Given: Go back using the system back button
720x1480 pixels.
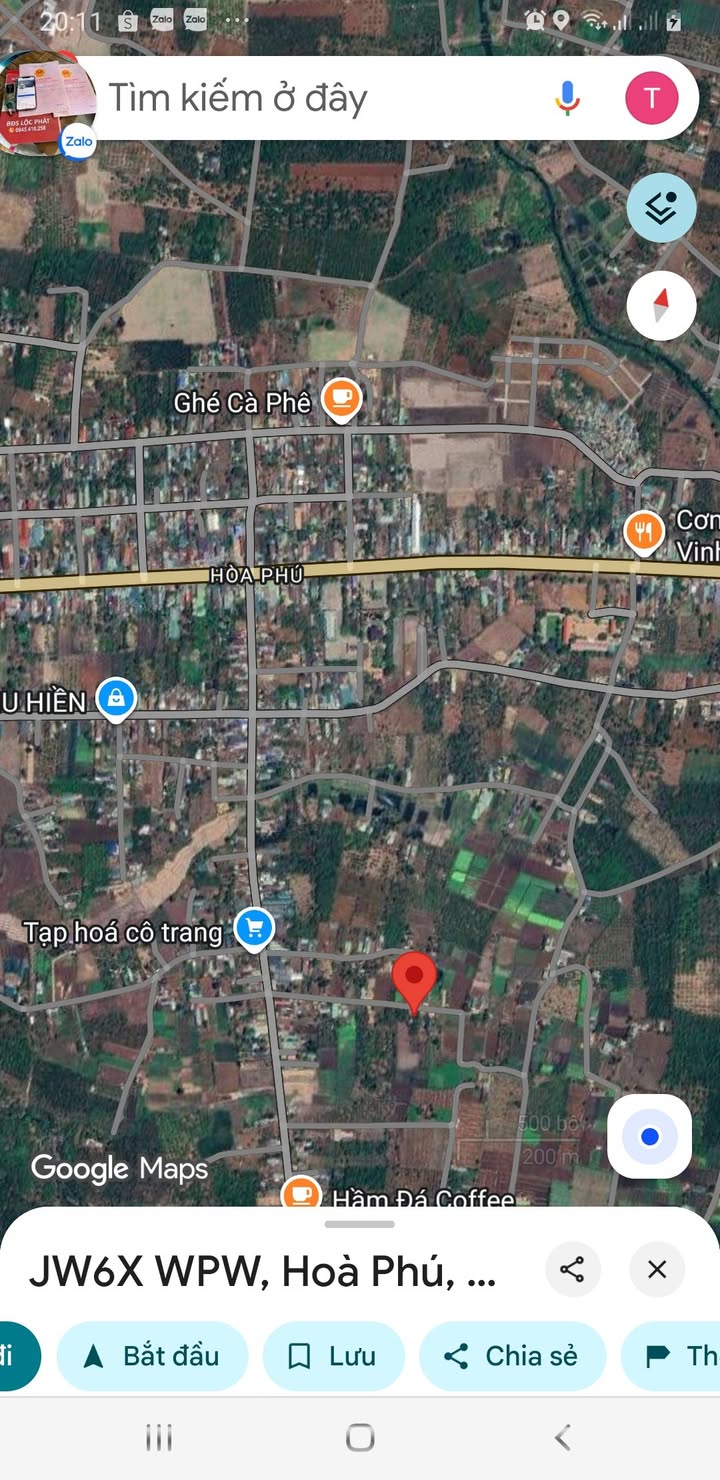Looking at the screenshot, I should [562, 1438].
